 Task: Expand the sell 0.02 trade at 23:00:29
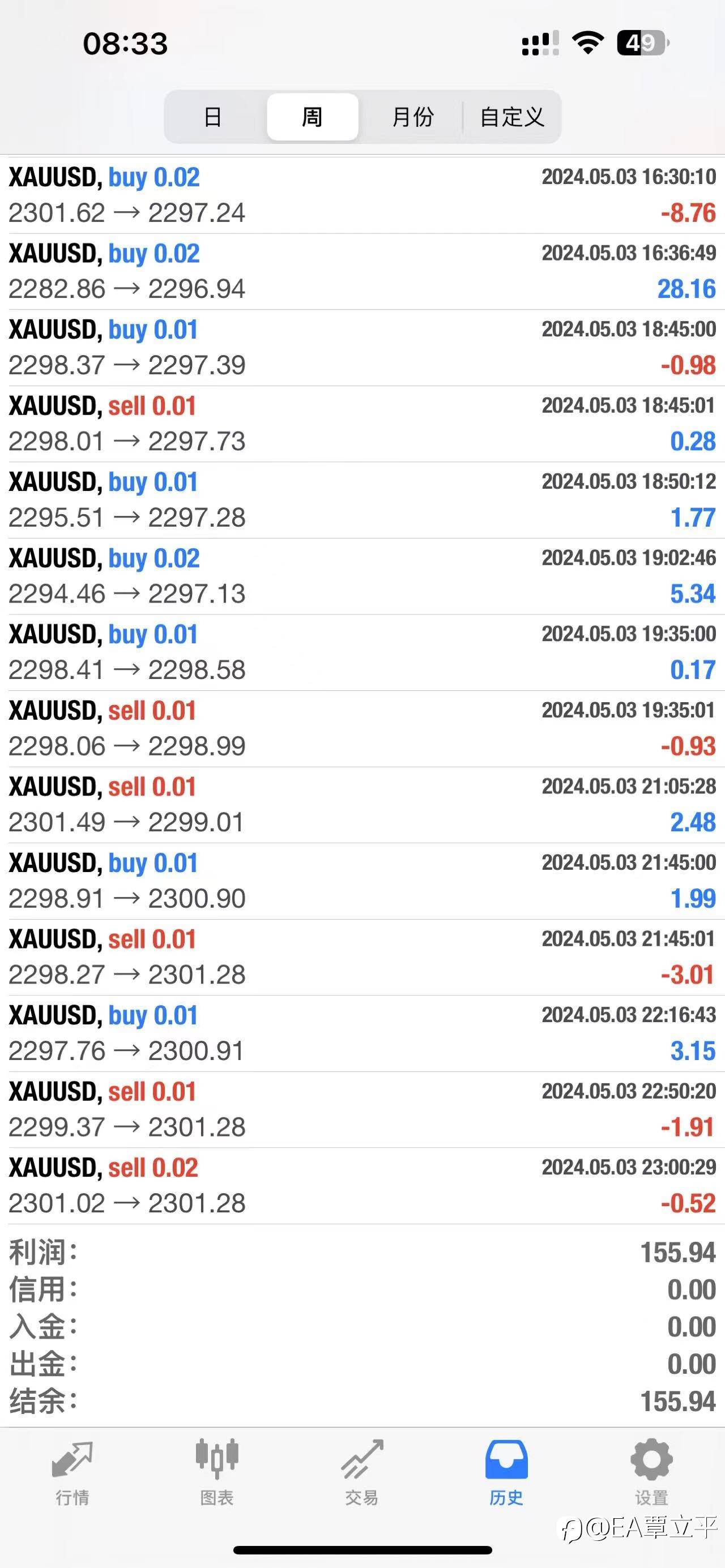(362, 1186)
